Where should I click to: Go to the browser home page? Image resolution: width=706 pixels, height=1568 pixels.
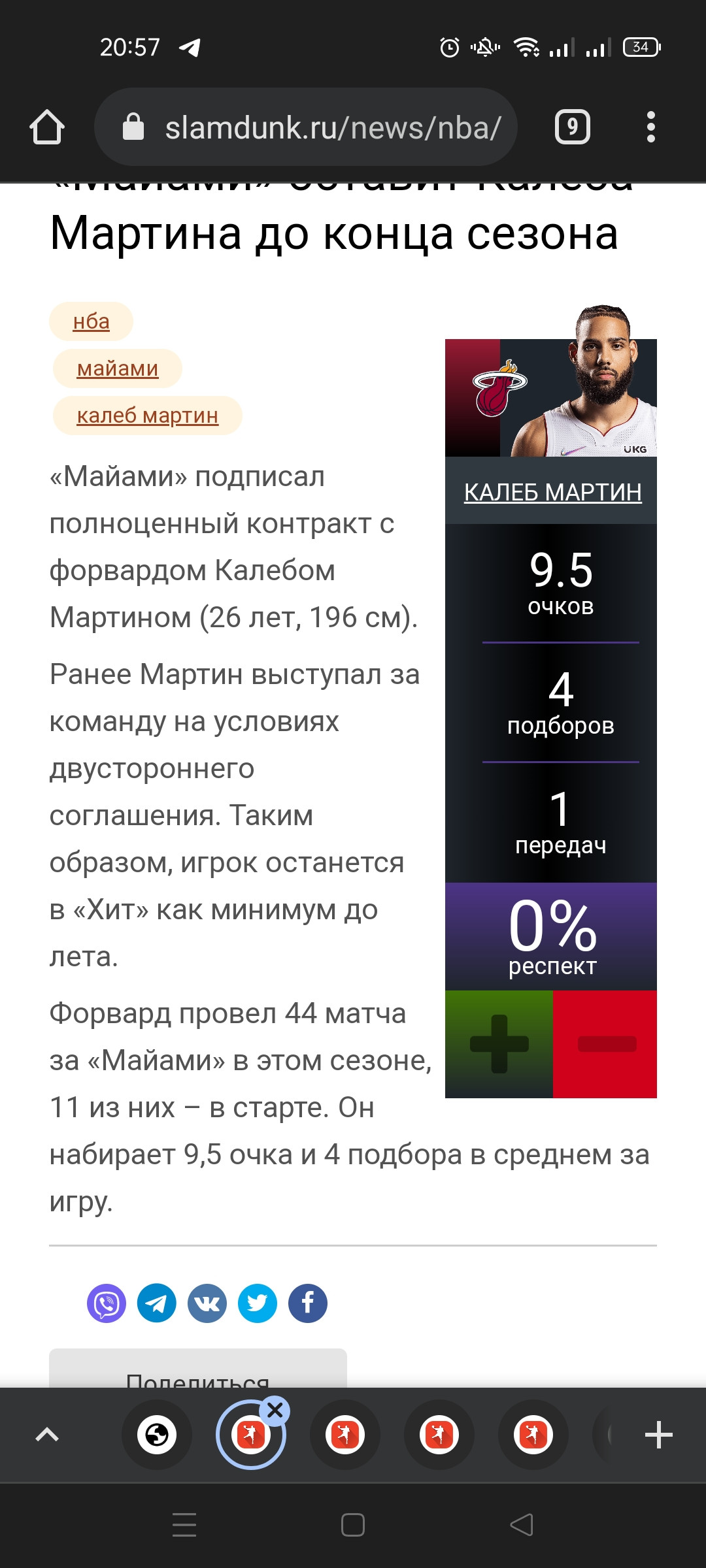click(47, 127)
